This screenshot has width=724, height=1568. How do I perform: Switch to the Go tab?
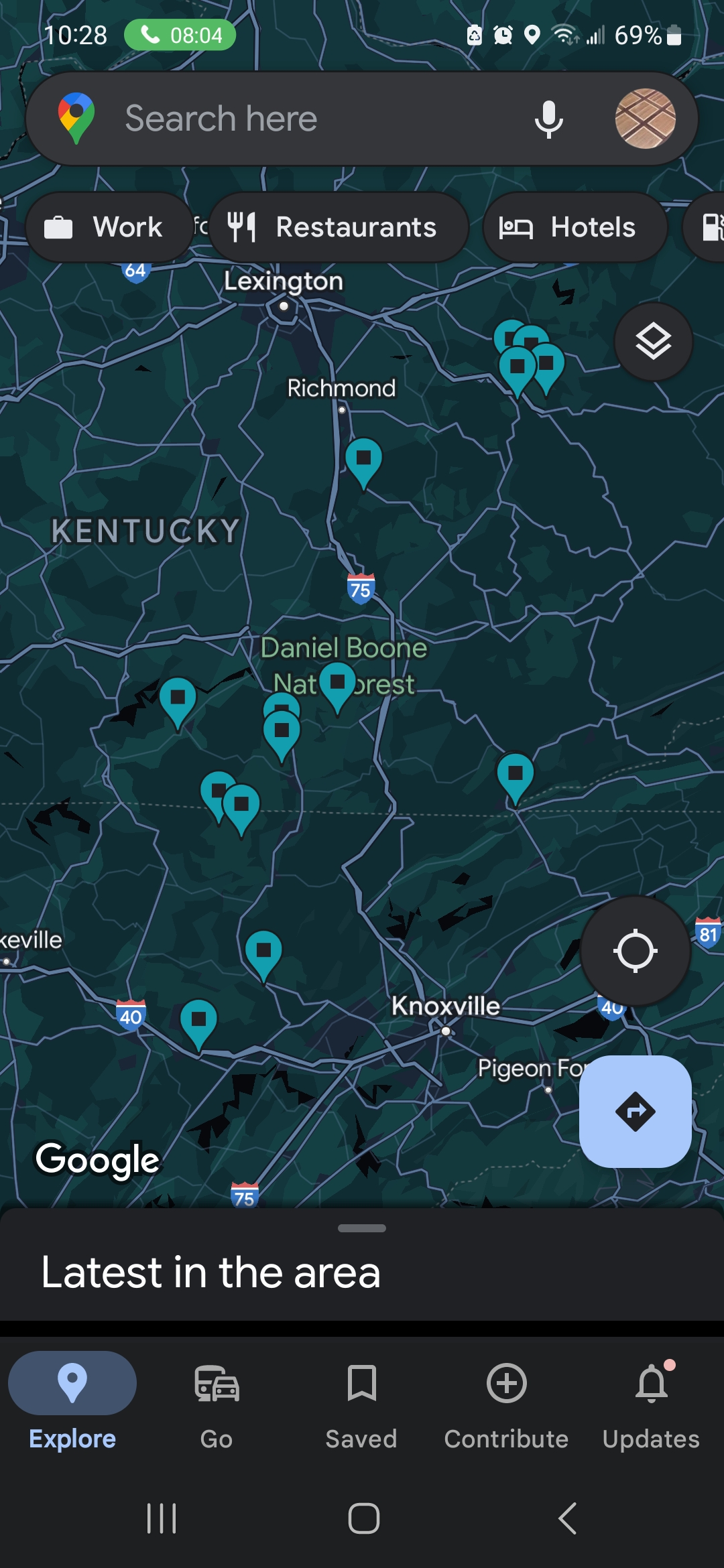tap(217, 1401)
